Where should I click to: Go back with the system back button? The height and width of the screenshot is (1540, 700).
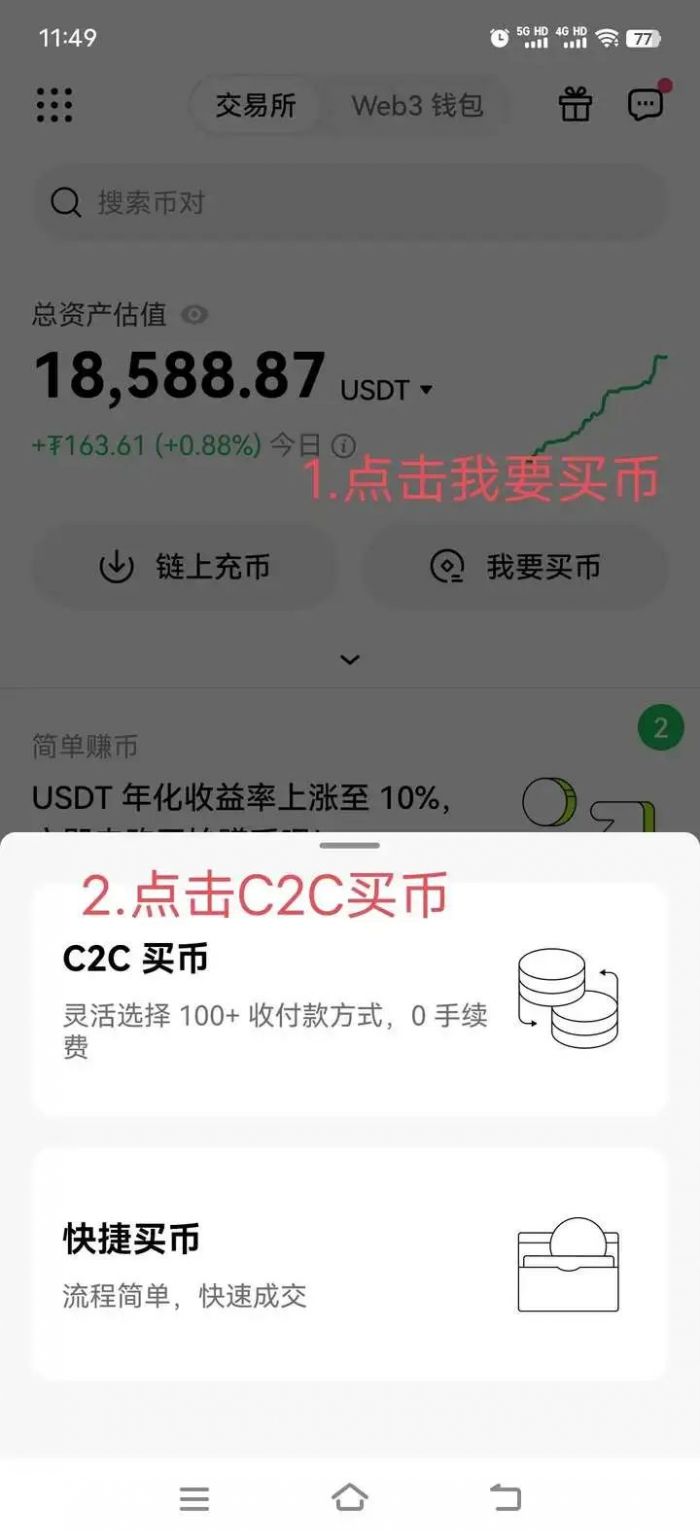click(x=506, y=1498)
